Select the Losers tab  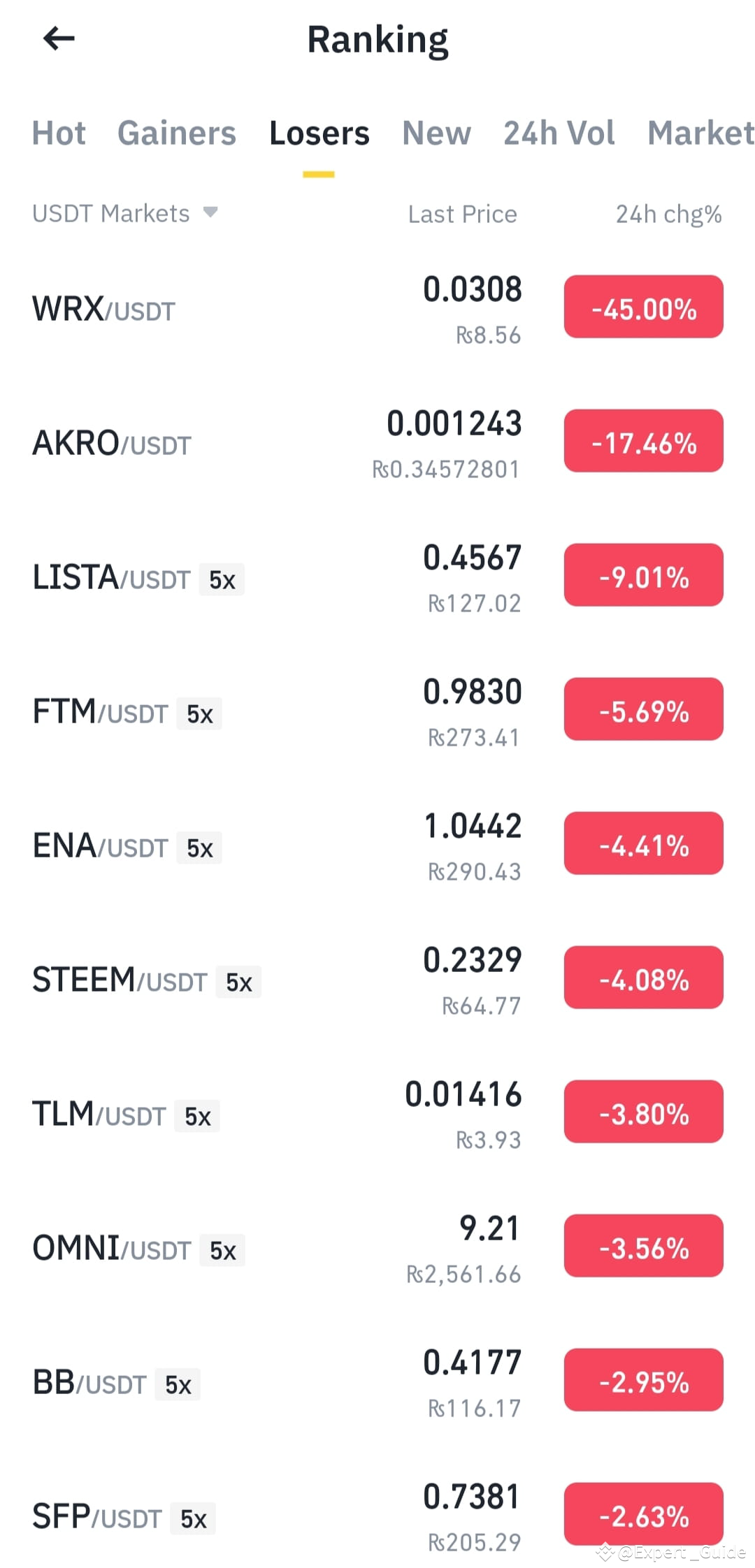(x=319, y=133)
